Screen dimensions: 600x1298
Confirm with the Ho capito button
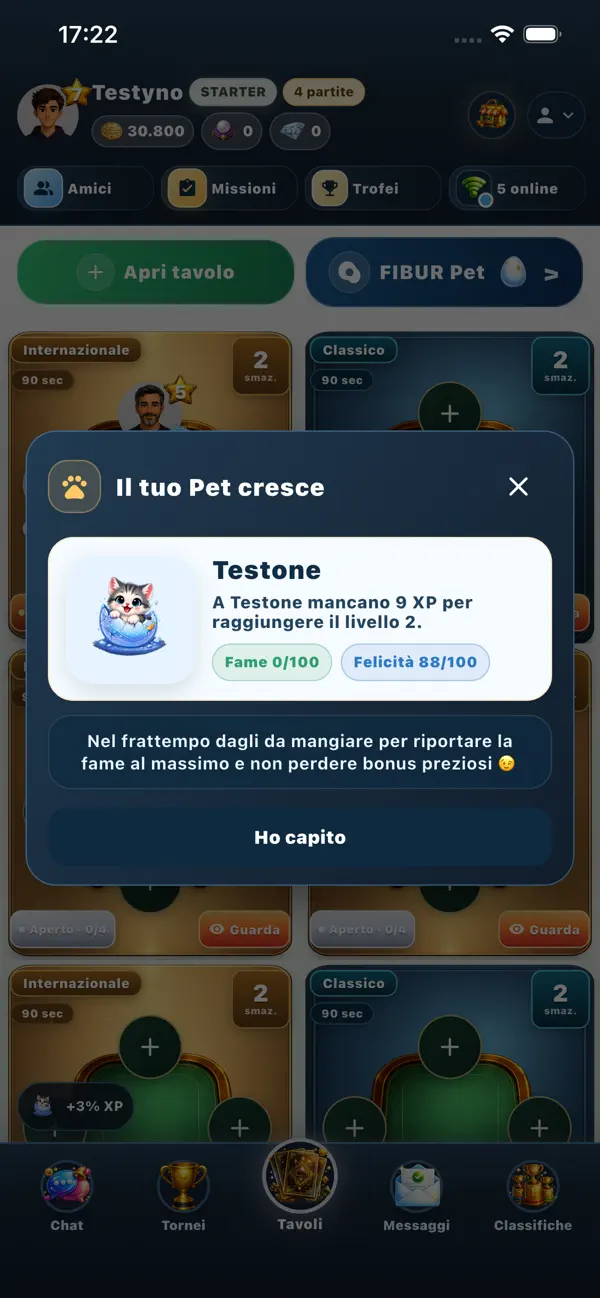[300, 837]
